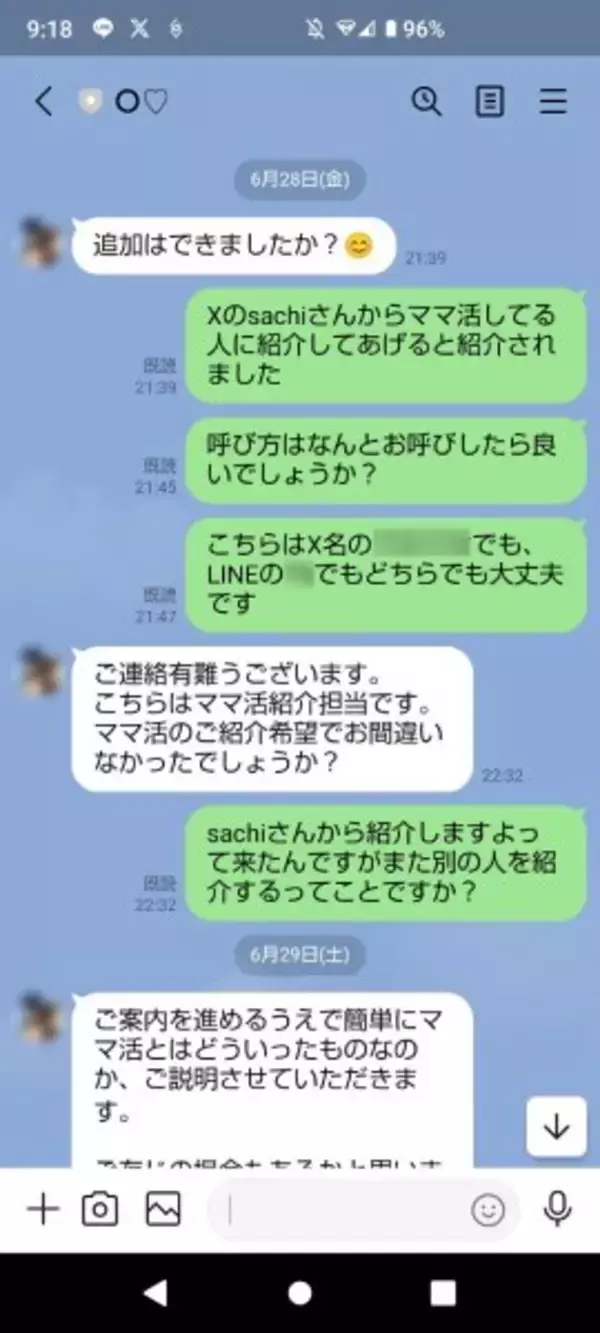Open the chat notes icon

tap(489, 102)
